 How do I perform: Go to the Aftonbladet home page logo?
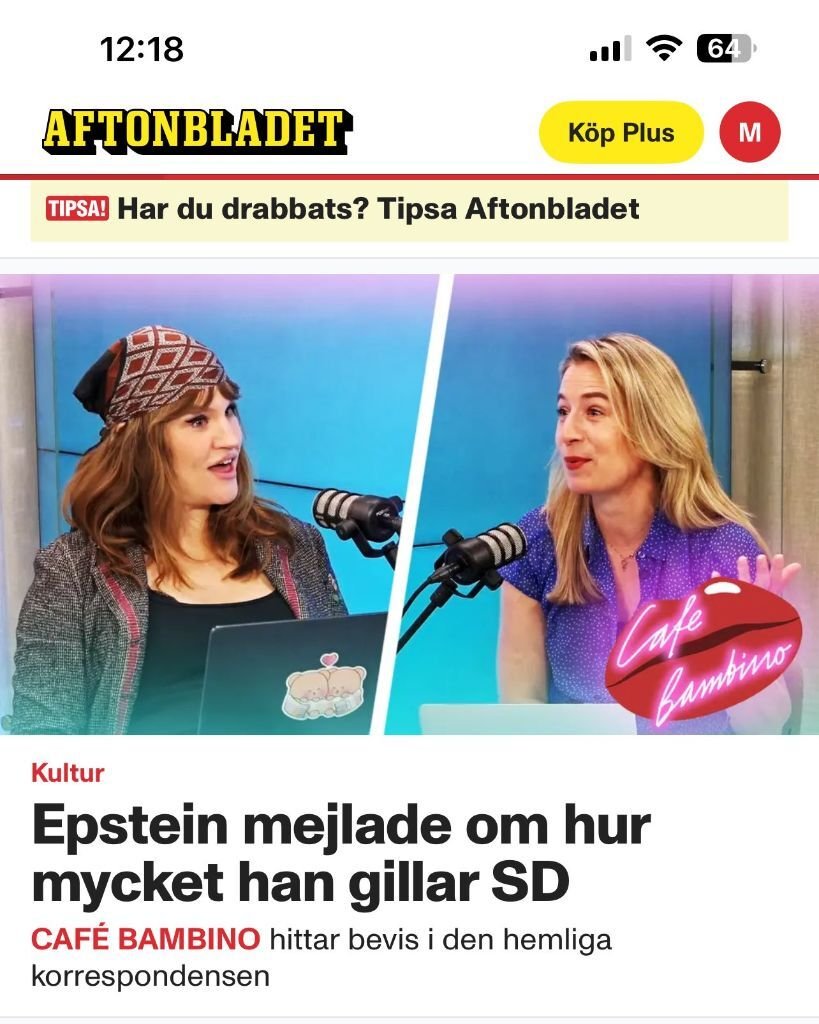click(x=195, y=131)
